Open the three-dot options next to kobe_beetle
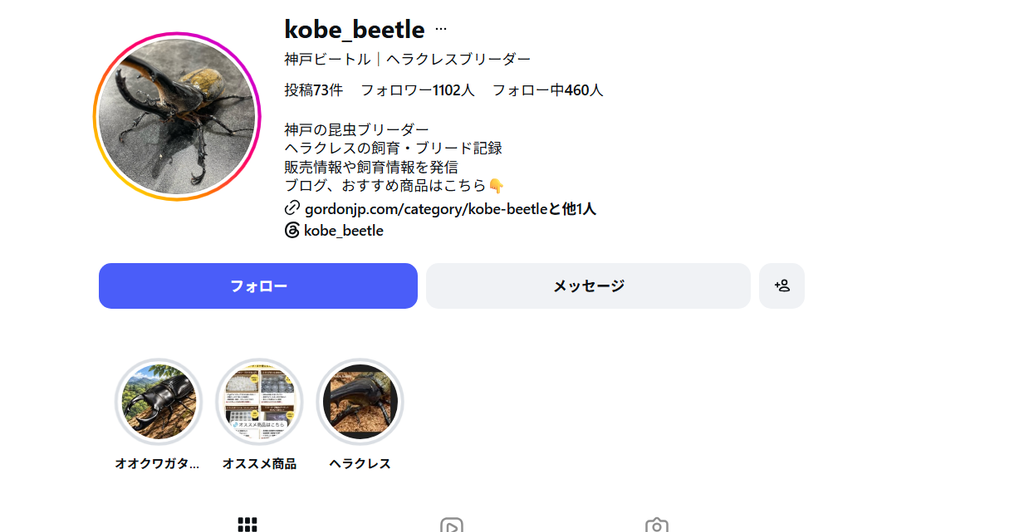1024x532 pixels. tap(441, 29)
